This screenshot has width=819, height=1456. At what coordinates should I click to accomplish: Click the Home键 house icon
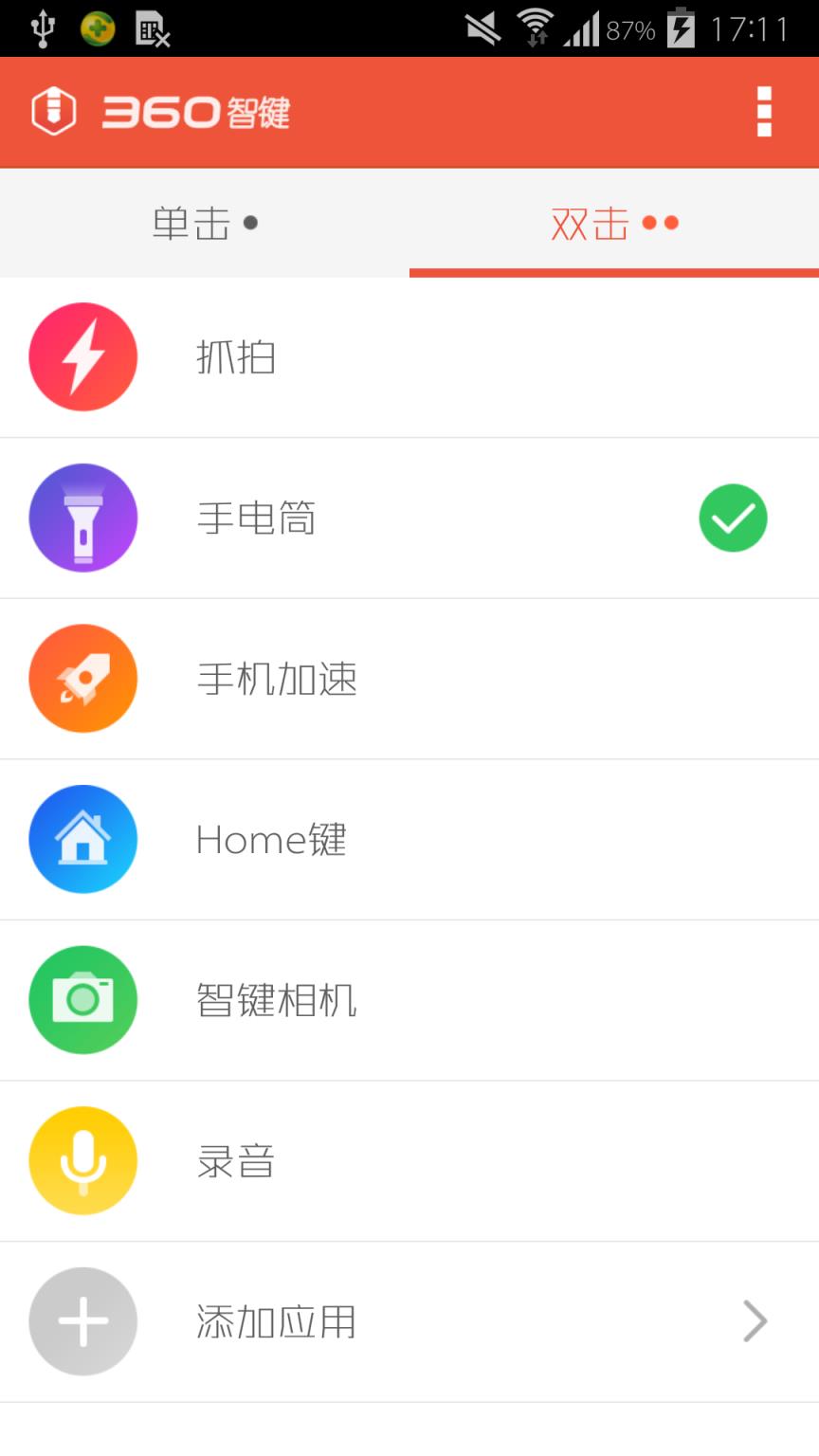tap(83, 839)
